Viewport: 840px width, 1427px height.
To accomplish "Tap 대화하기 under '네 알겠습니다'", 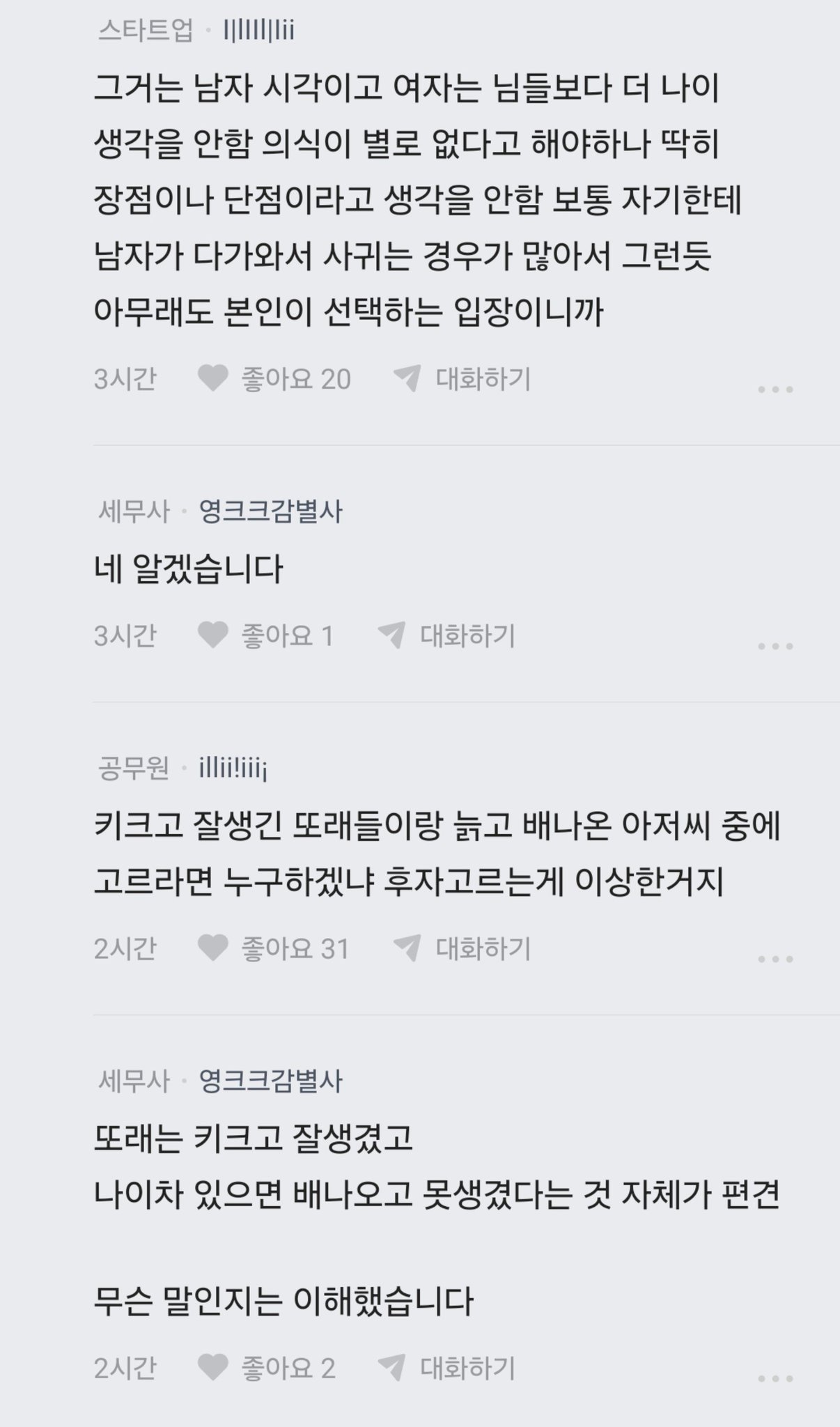I will (446, 635).
